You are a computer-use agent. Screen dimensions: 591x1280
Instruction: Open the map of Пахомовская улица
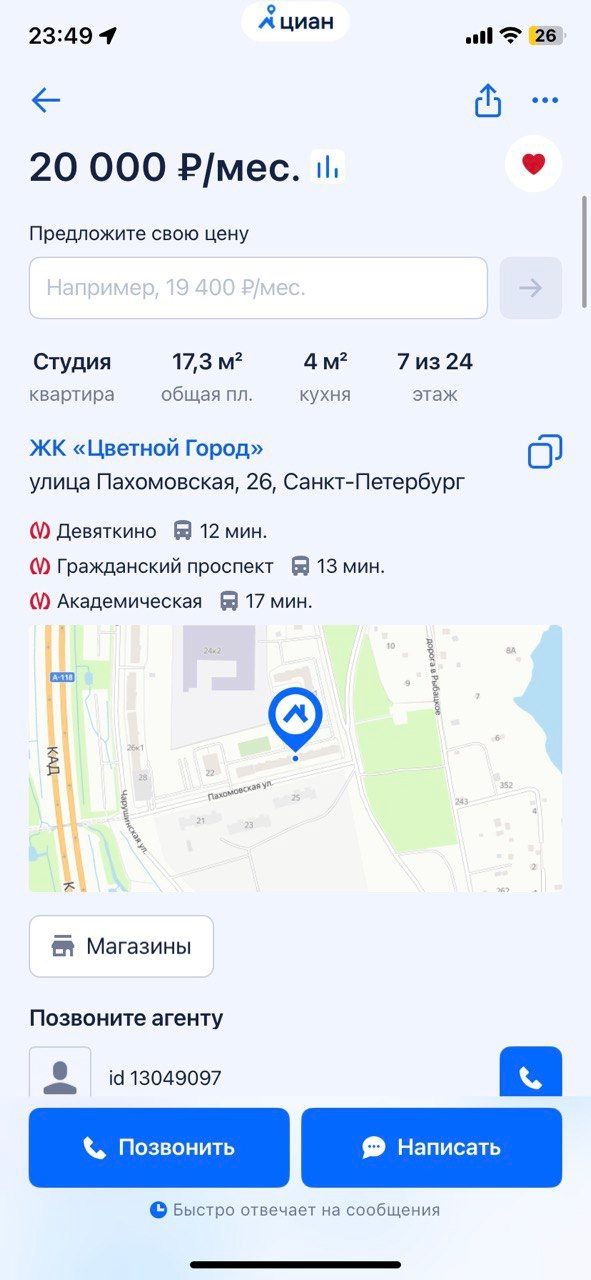coord(295,758)
